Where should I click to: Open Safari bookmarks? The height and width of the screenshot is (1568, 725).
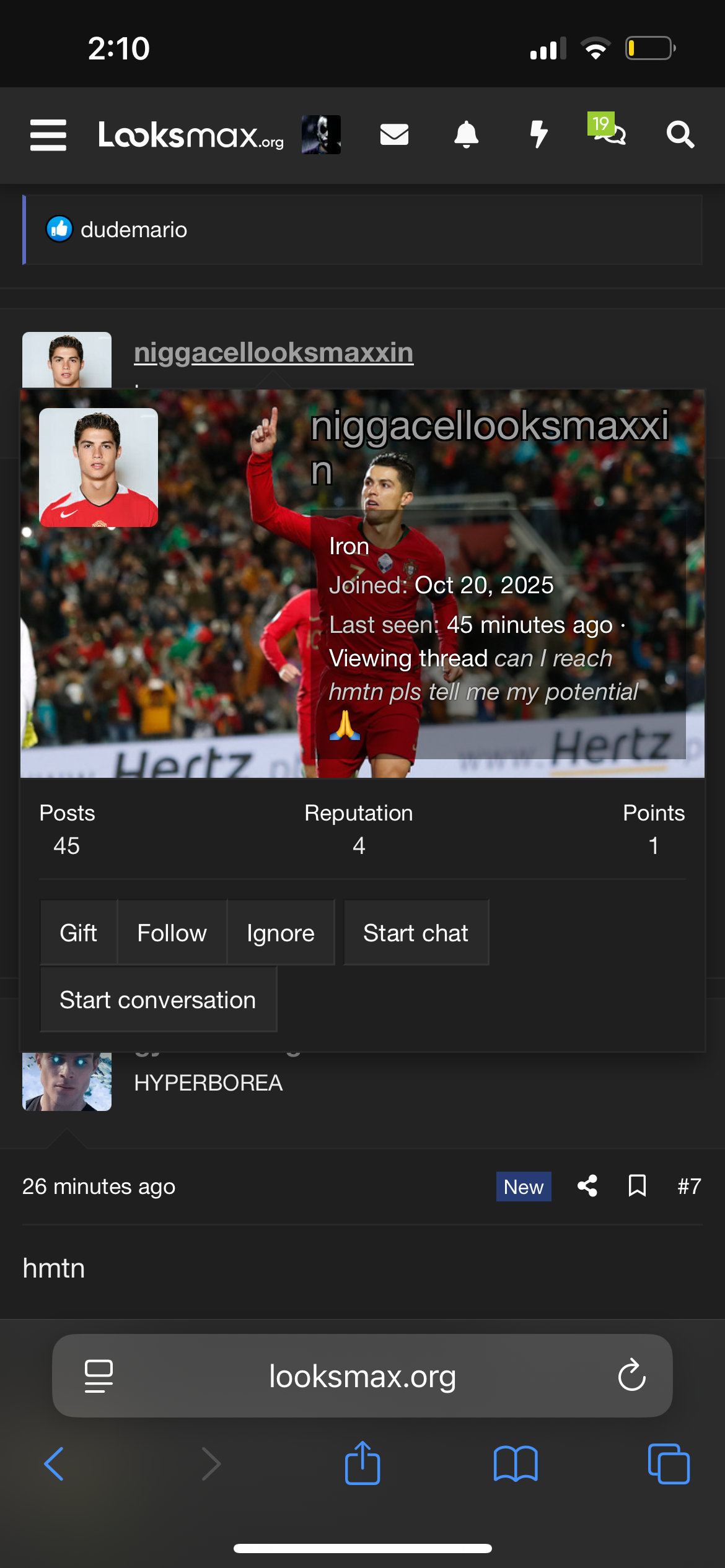coord(516,1464)
